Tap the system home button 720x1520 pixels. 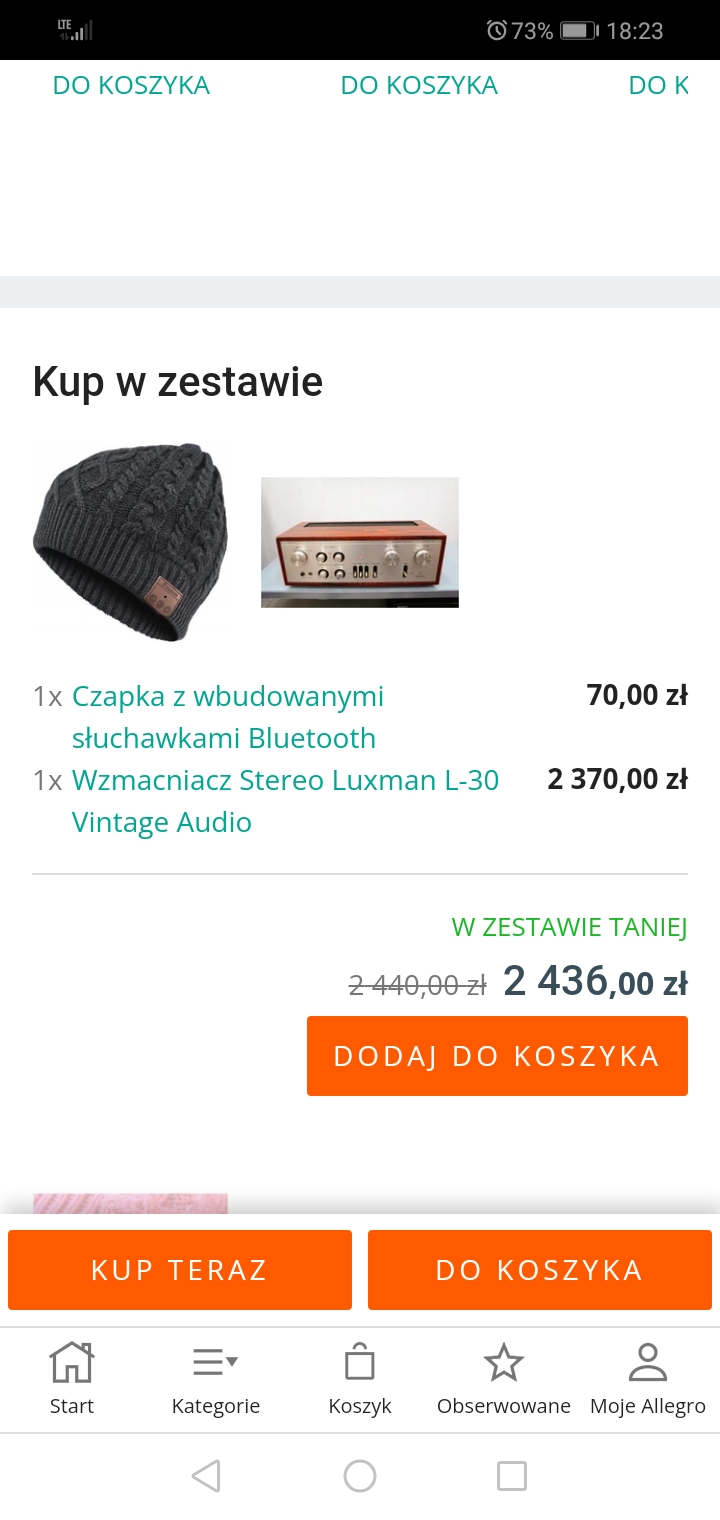pyautogui.click(x=360, y=1476)
